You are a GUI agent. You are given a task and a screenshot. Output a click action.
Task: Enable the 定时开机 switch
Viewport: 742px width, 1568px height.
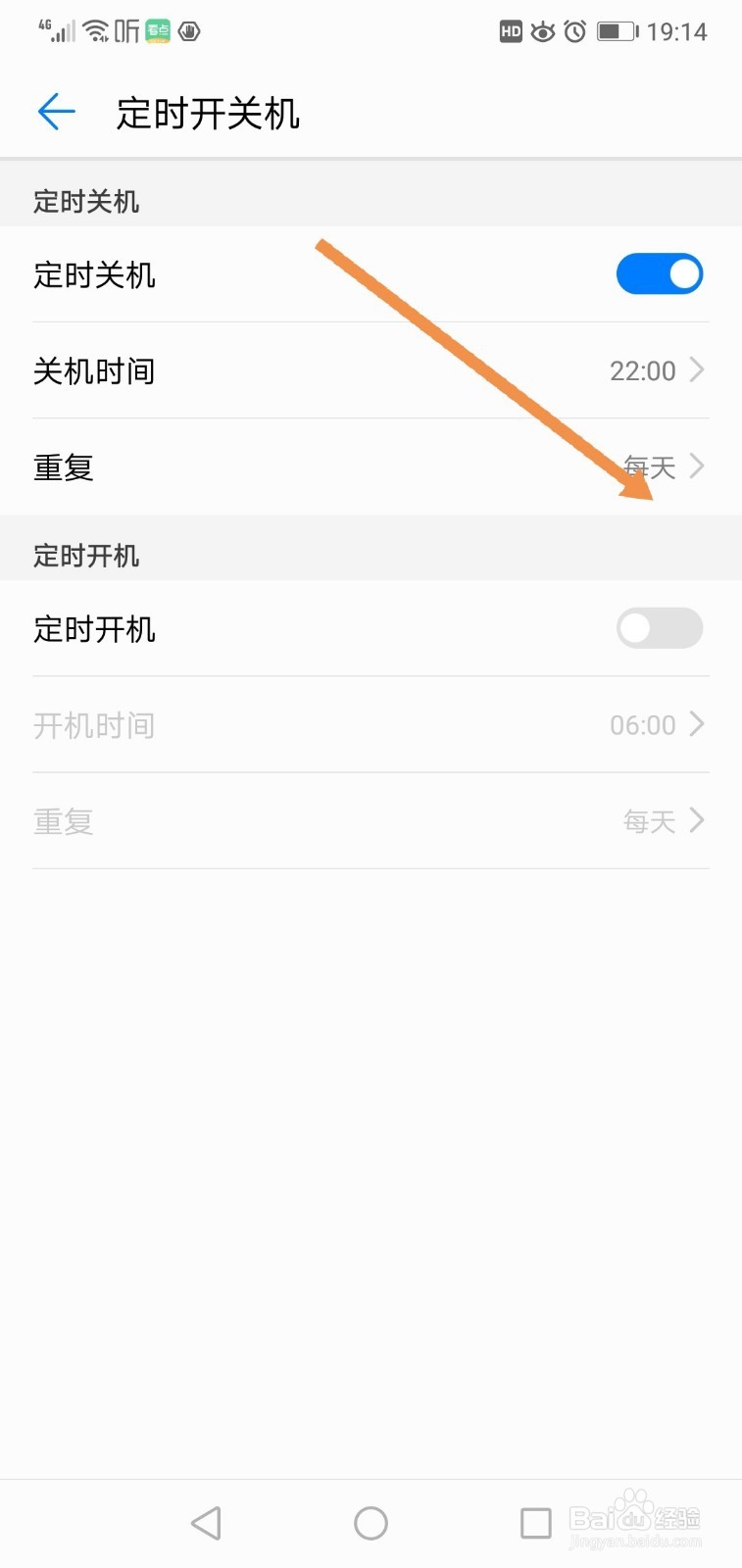point(660,628)
